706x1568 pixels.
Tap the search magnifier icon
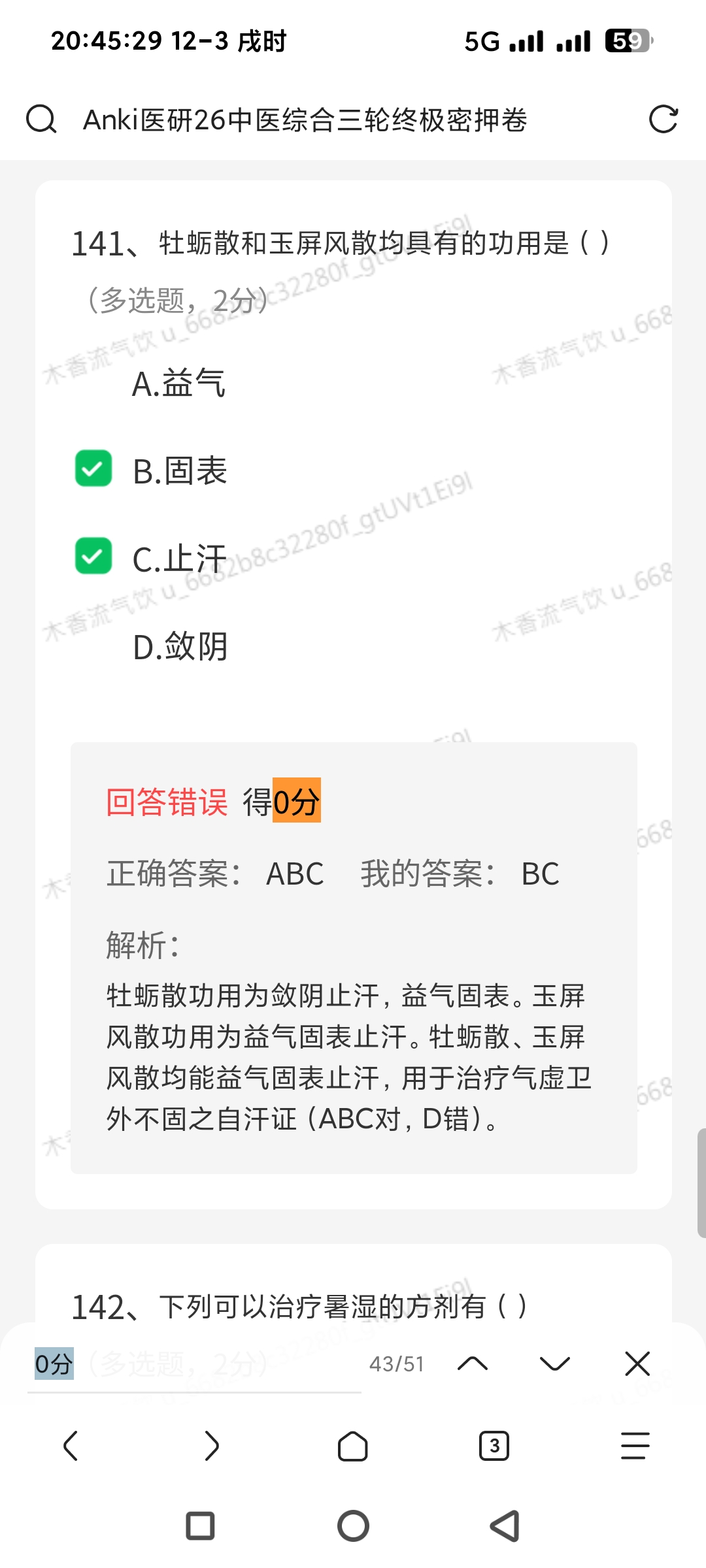(x=41, y=120)
